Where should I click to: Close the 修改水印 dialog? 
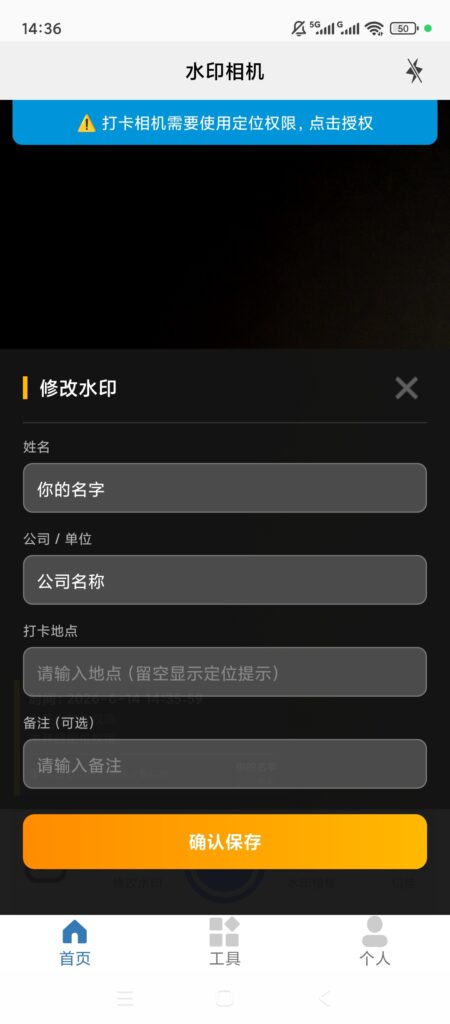tap(406, 388)
